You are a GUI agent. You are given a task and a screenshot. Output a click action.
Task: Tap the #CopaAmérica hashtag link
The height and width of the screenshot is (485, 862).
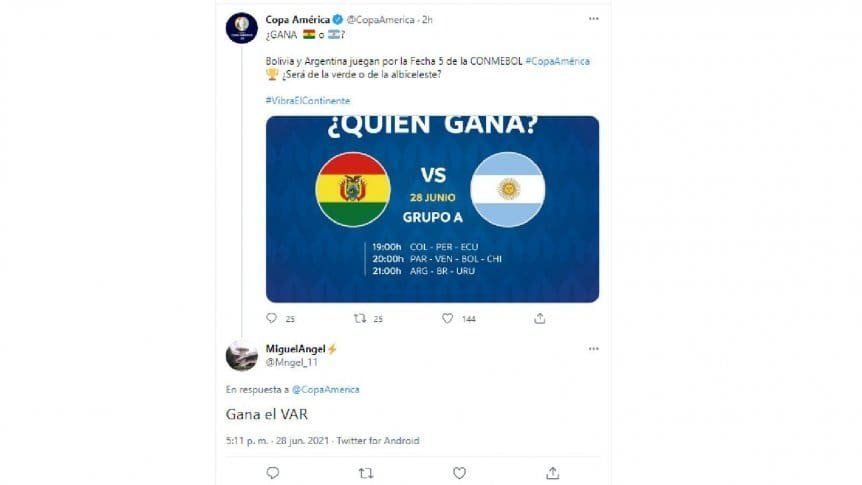pos(557,61)
